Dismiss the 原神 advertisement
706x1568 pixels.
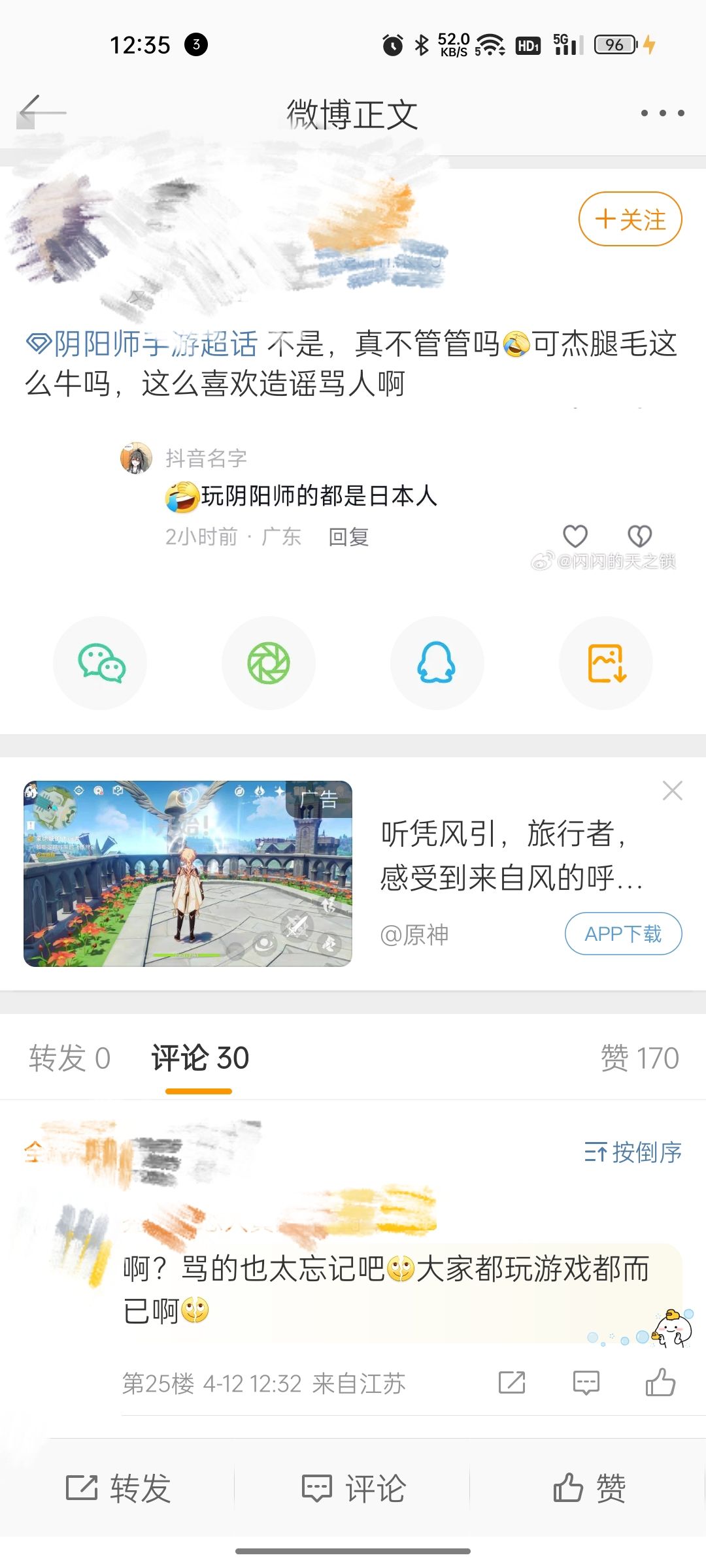(672, 791)
